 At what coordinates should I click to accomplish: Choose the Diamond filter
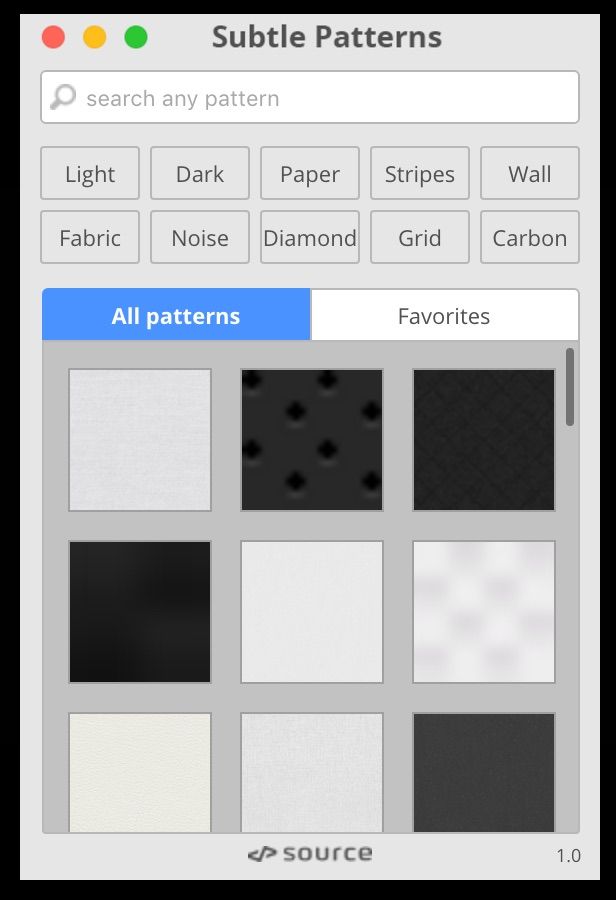coord(310,238)
